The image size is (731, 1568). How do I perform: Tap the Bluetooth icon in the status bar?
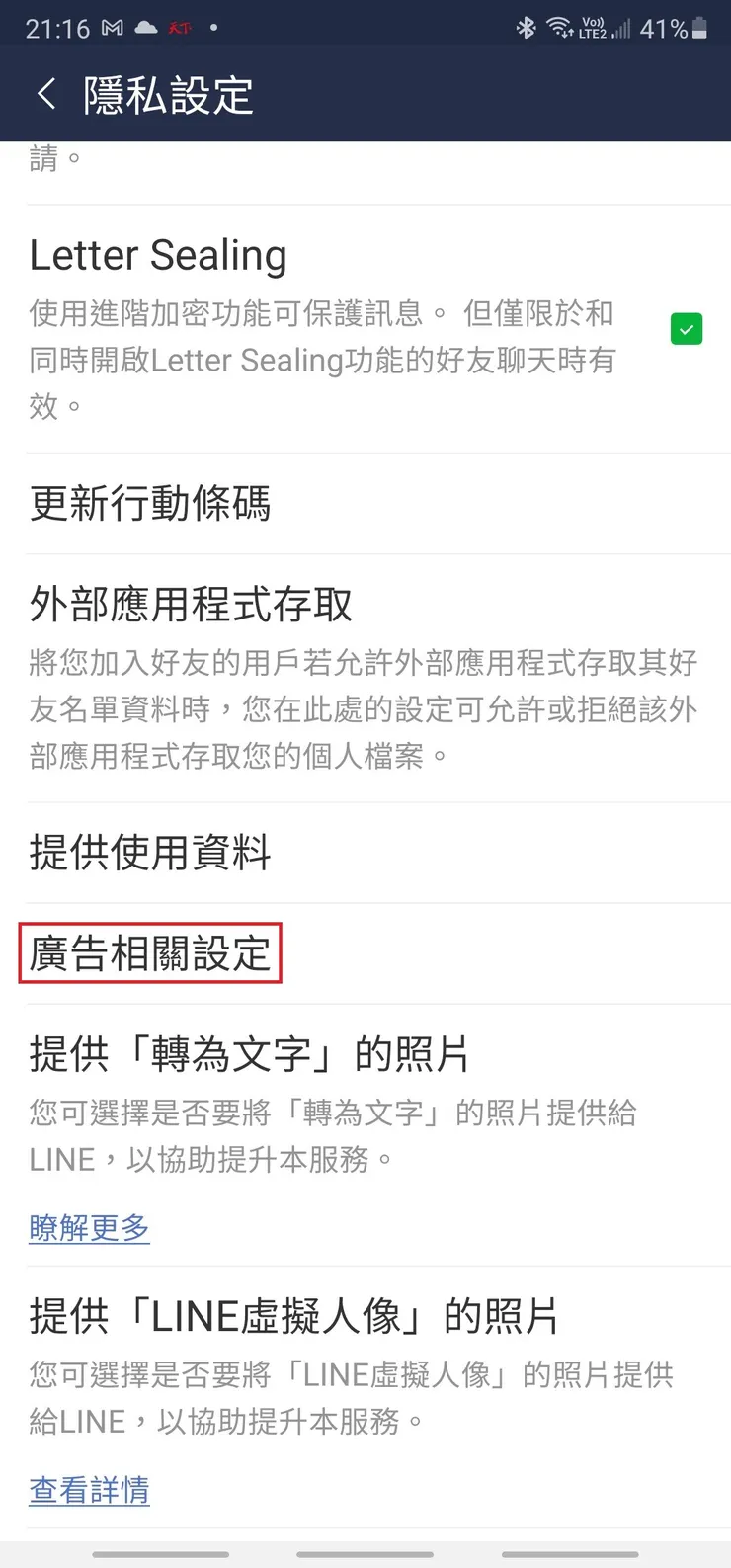click(x=526, y=28)
